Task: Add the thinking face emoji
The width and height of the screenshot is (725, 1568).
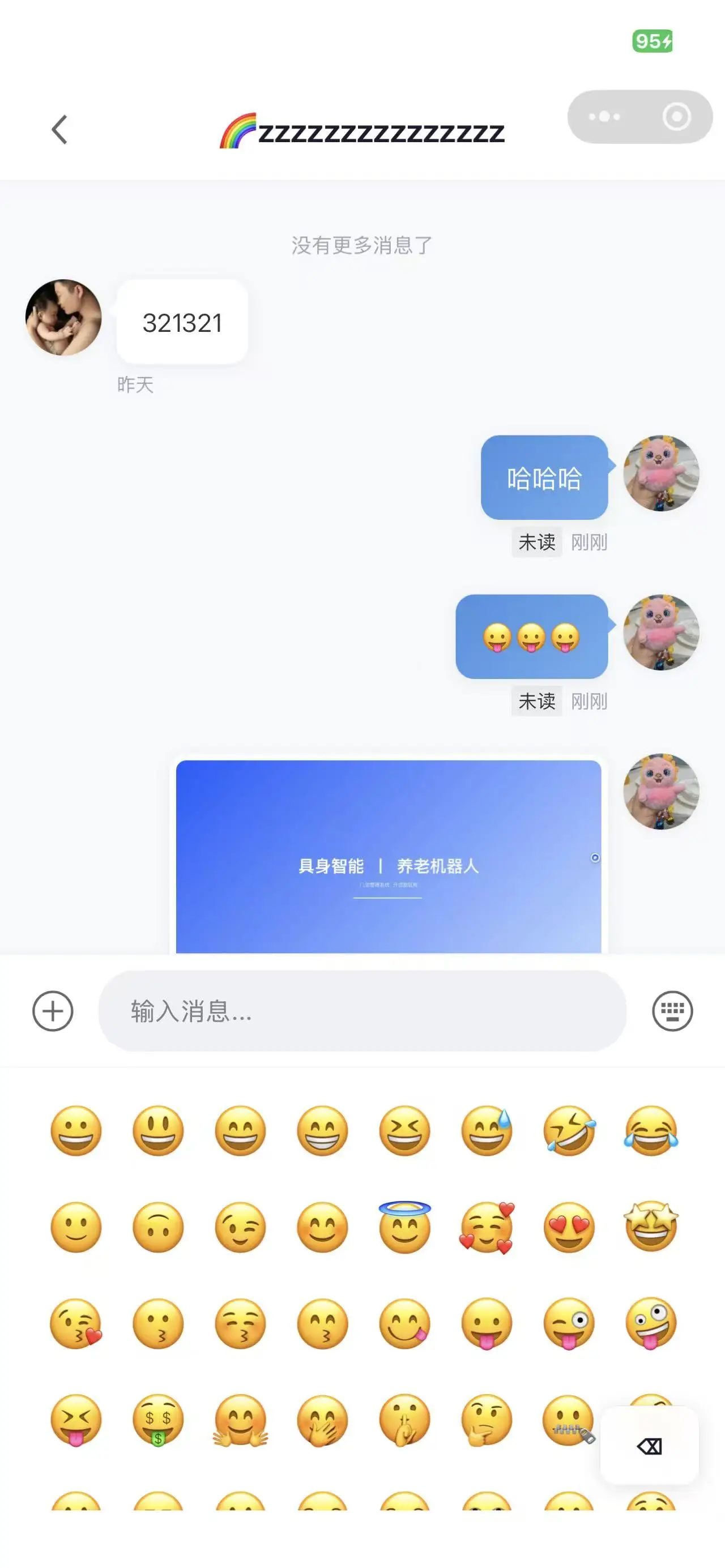Action: coord(487,1420)
